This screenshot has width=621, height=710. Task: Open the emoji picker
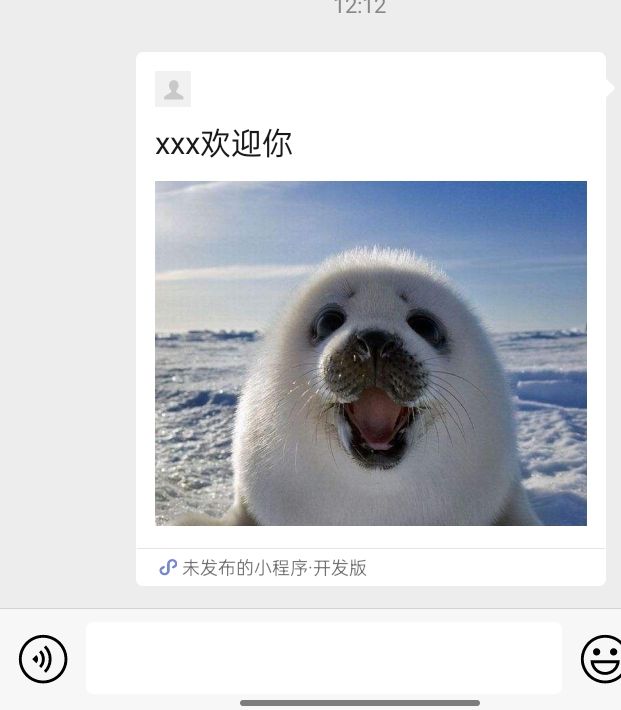pos(603,659)
